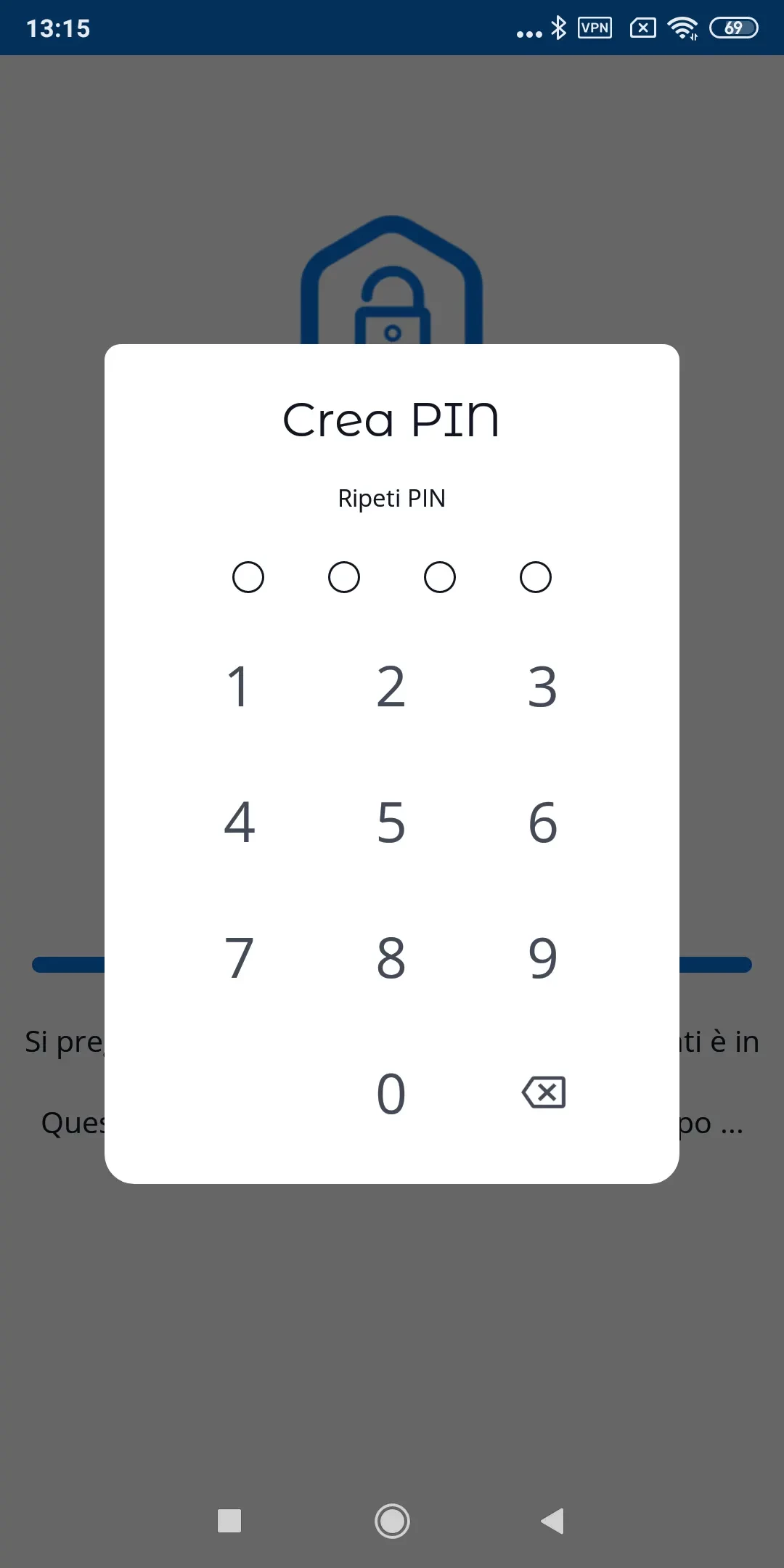Screen dimensions: 784x1568
Task: Enter digit 1 on the PIN keypad
Action: point(239,687)
